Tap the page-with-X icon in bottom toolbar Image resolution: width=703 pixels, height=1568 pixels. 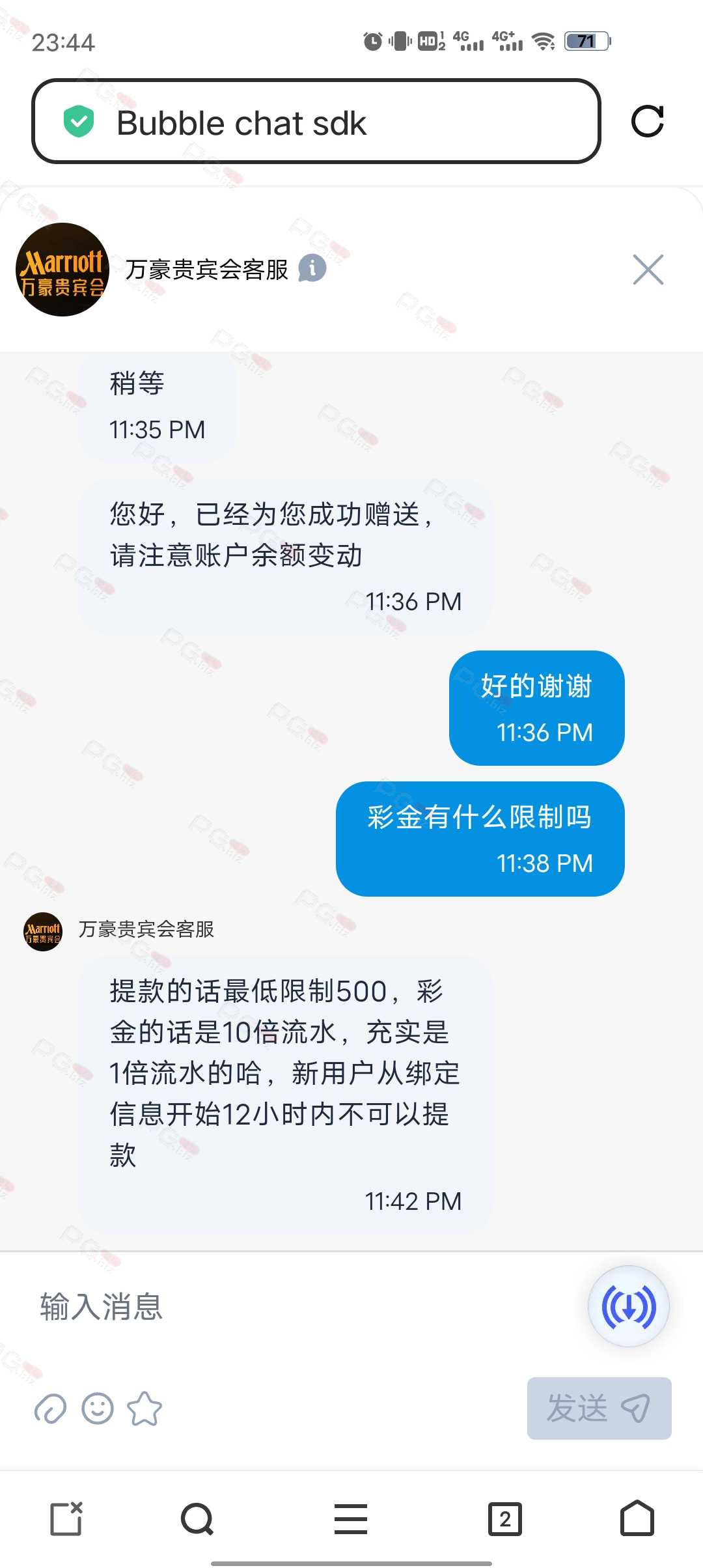click(x=66, y=1519)
